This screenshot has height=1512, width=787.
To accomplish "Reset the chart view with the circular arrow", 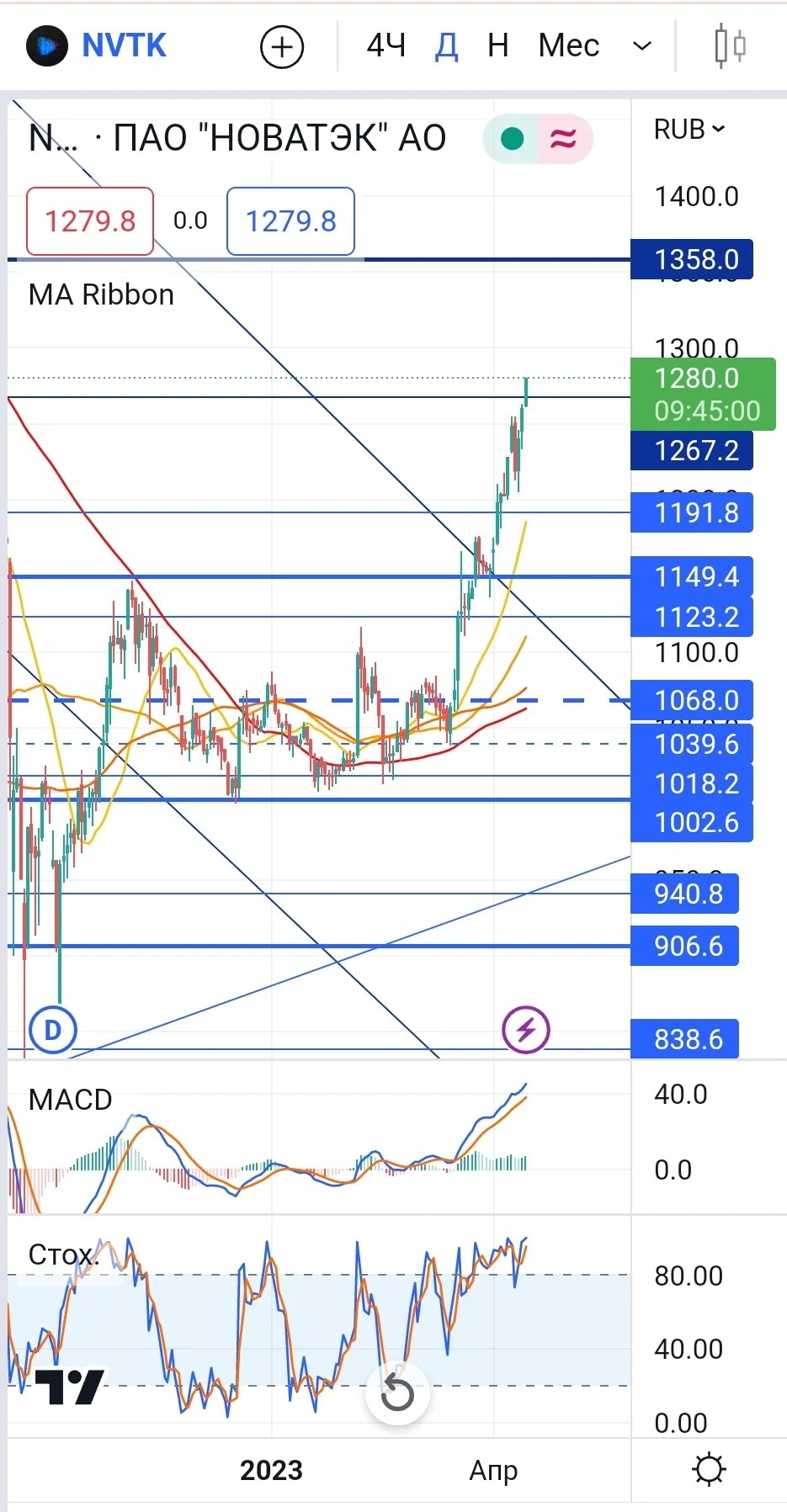I will pyautogui.click(x=397, y=1393).
